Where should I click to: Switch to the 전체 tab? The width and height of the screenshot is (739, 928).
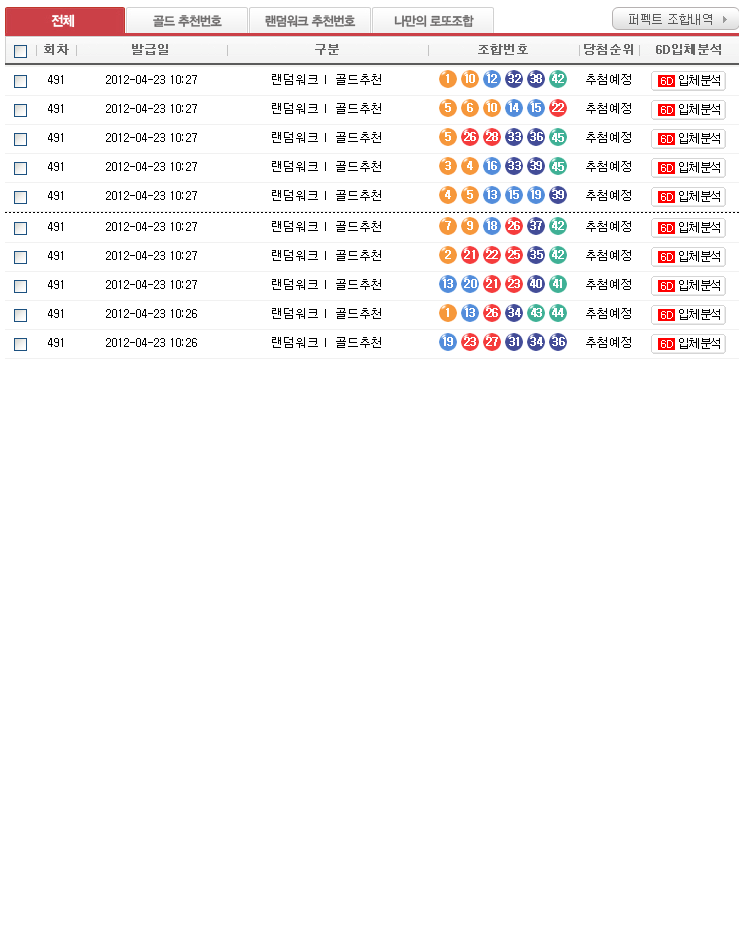(63, 20)
